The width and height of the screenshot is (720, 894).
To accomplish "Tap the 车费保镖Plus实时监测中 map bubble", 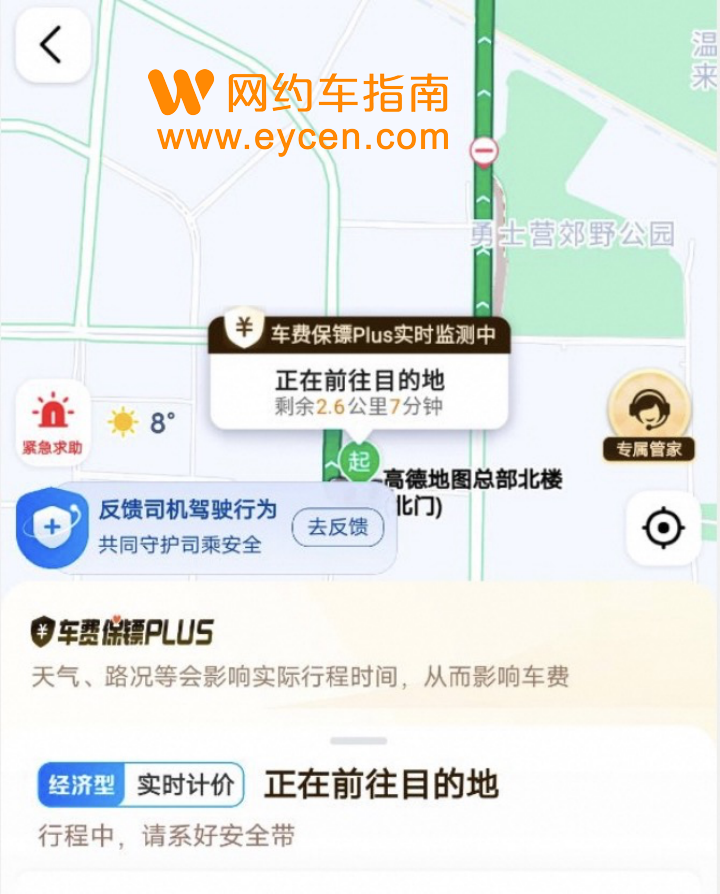I will (x=359, y=335).
